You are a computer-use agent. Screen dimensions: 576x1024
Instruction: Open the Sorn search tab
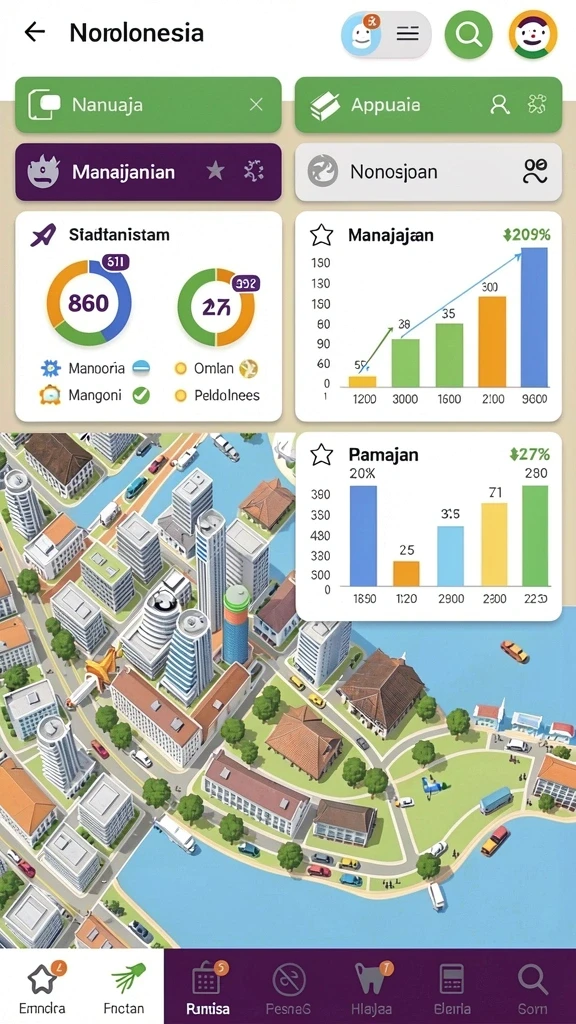pos(532,987)
